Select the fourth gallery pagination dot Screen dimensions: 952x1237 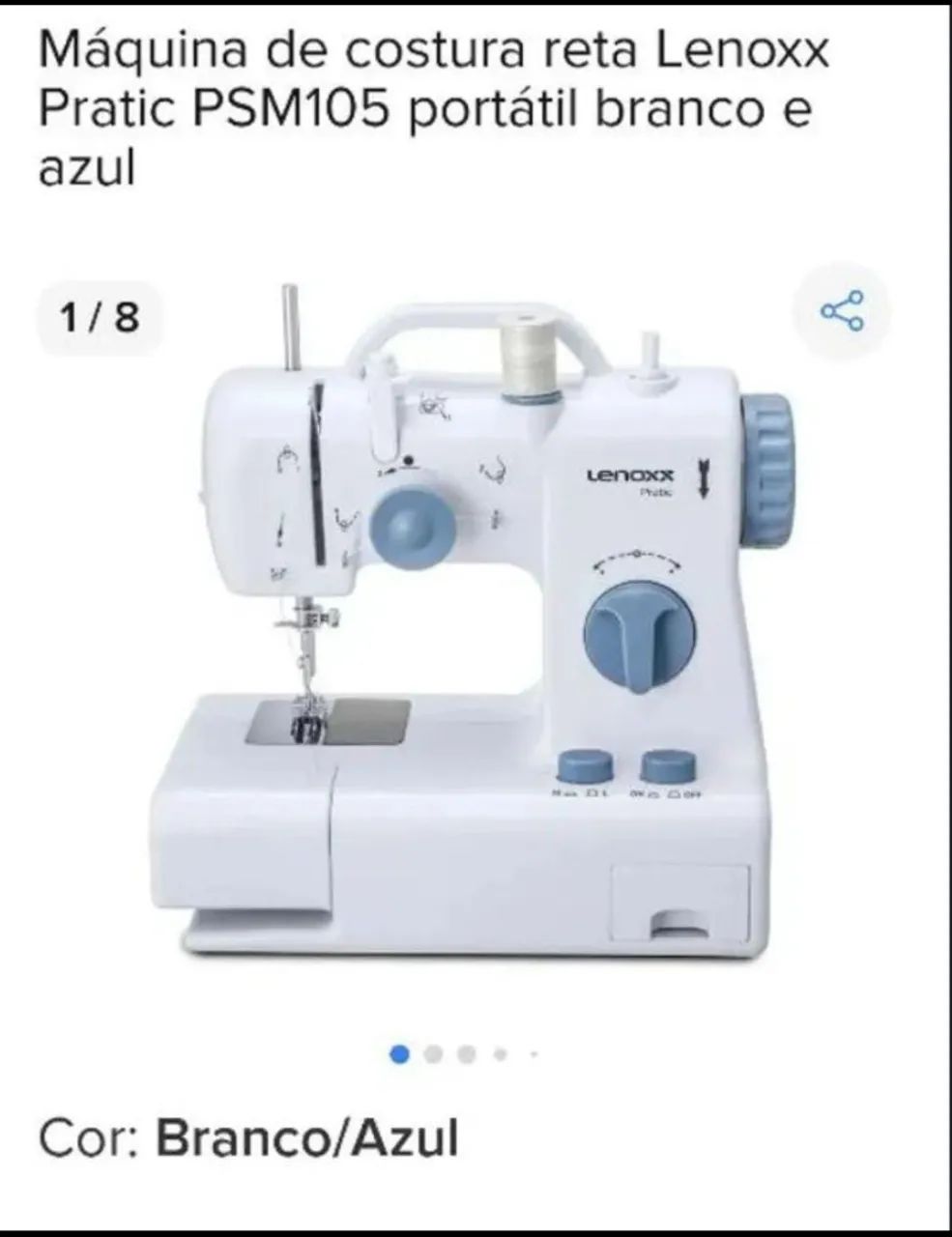[x=500, y=1053]
